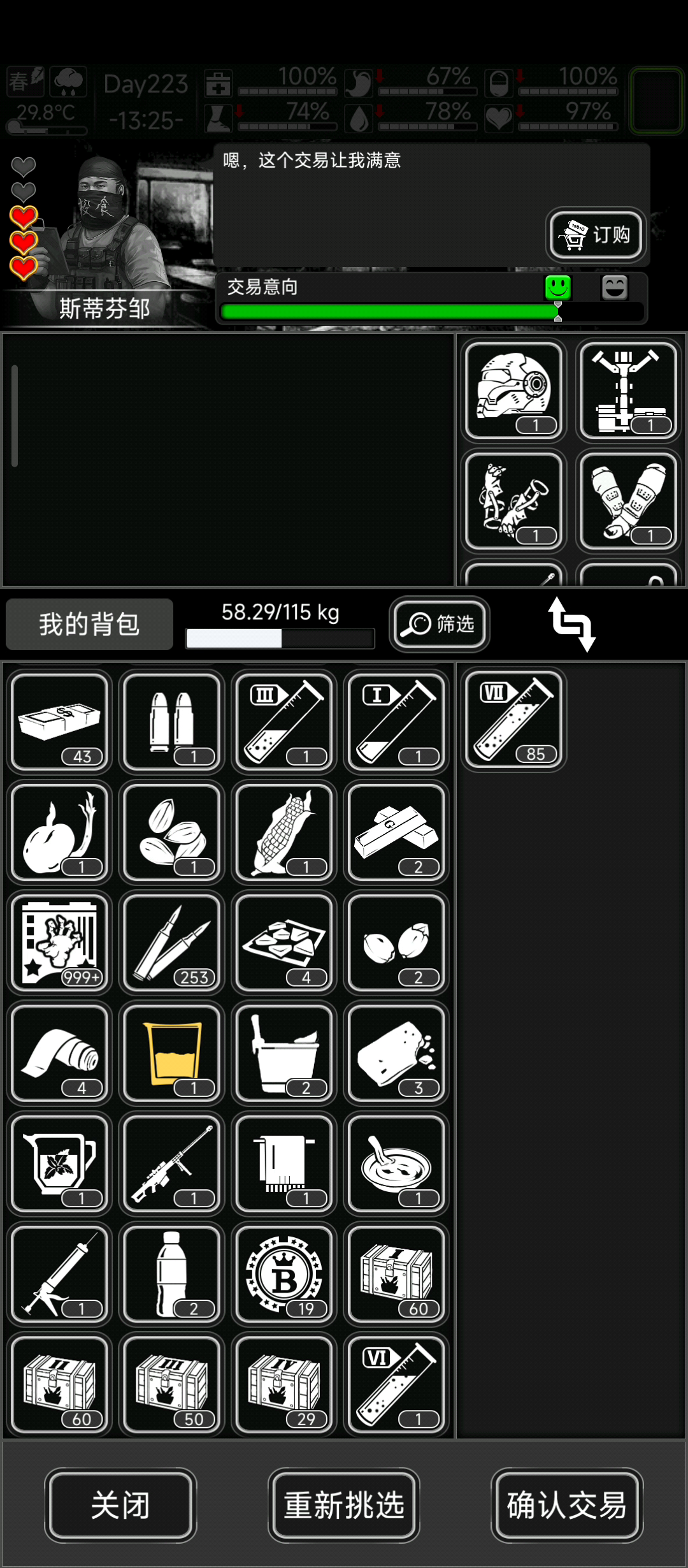Open the 筛选 filter
The height and width of the screenshot is (1568, 688).
(x=440, y=624)
